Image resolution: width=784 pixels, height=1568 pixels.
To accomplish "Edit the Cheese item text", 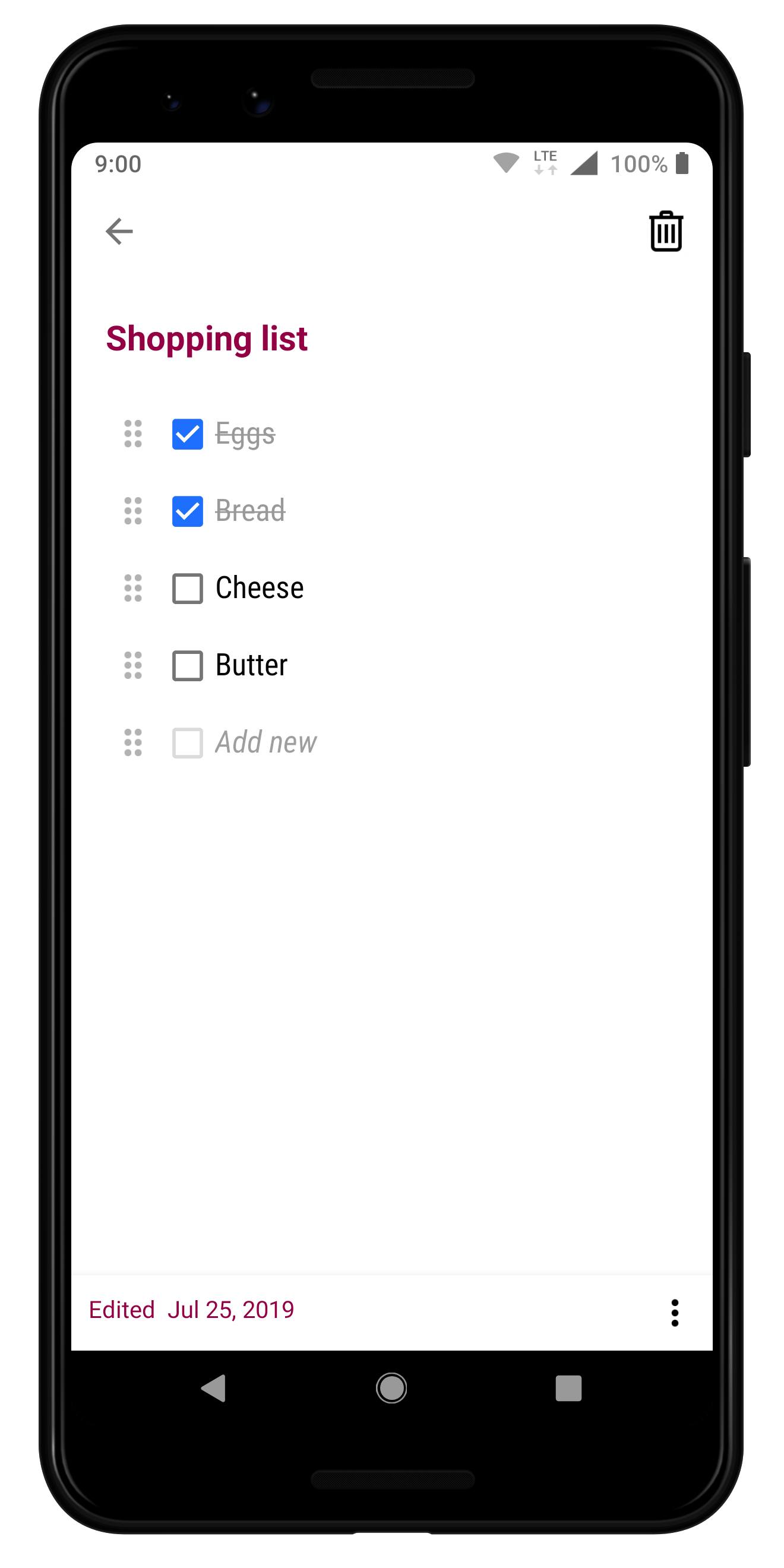I will [x=260, y=588].
